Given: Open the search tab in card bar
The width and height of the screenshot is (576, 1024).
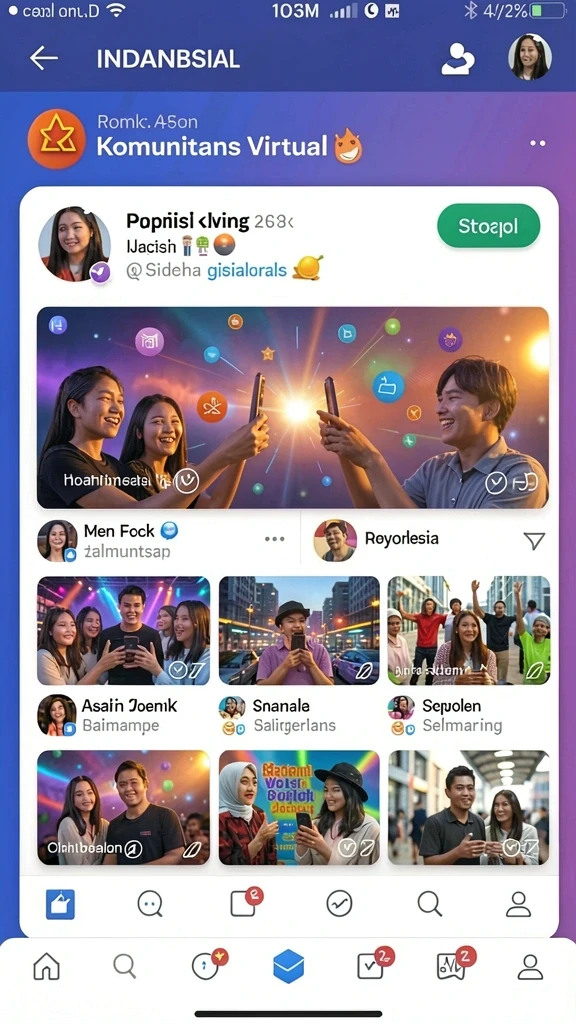Looking at the screenshot, I should click(x=429, y=904).
